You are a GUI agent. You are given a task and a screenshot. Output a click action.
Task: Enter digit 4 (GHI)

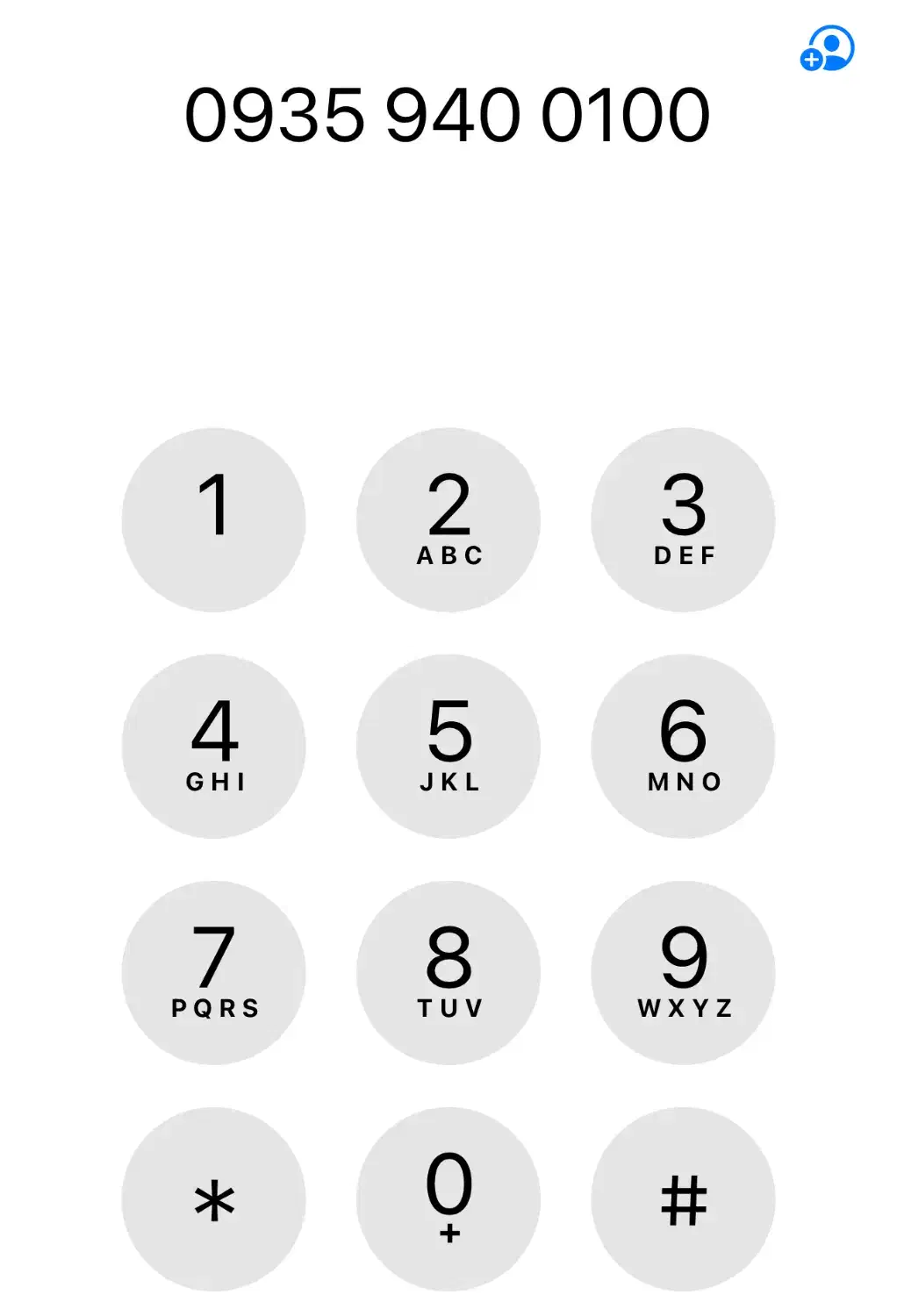pos(213,746)
